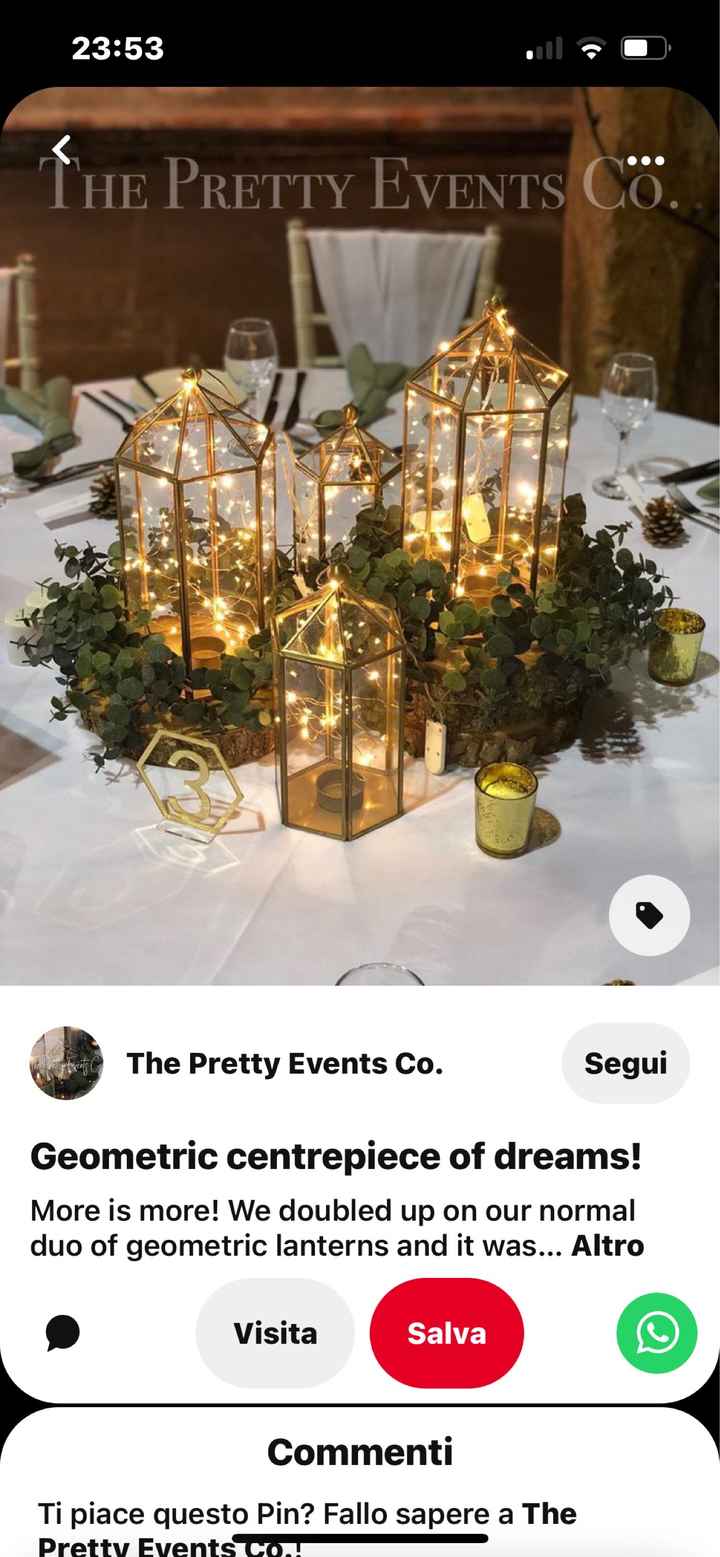Open The Pretty Events Co. profile
Image resolution: width=720 pixels, height=1557 pixels.
(283, 1063)
